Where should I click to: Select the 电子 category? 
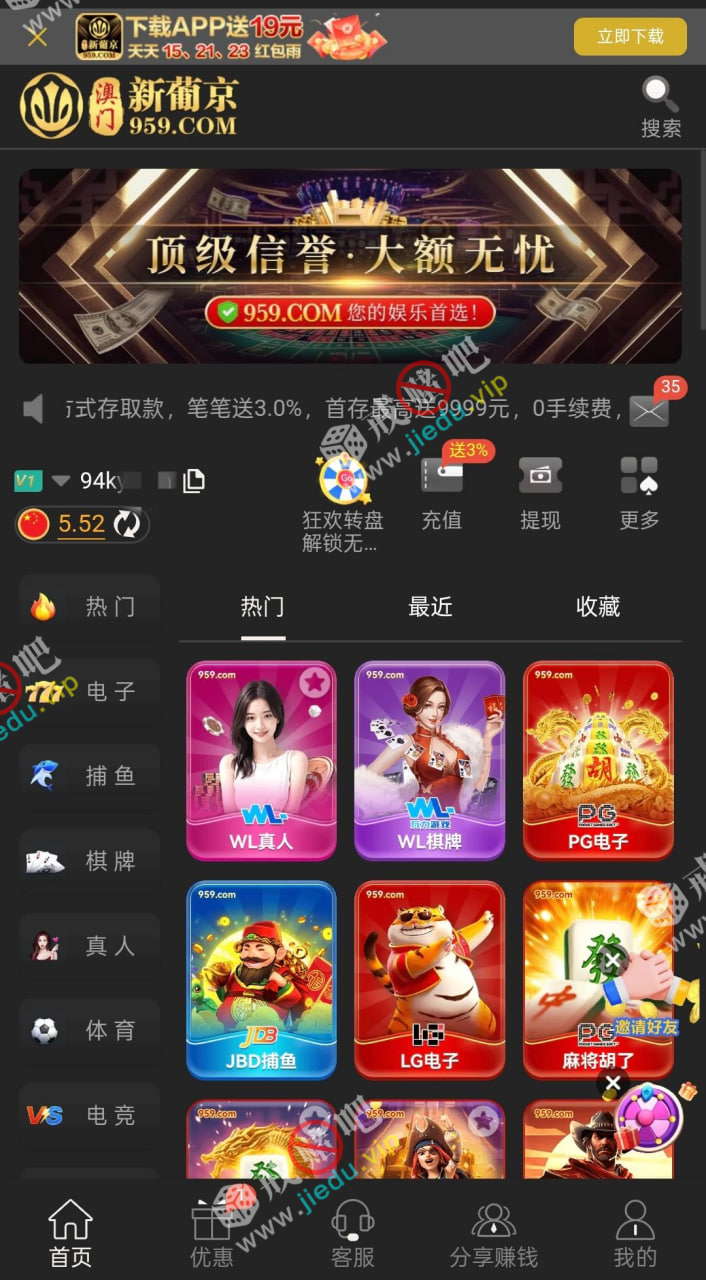coord(90,691)
